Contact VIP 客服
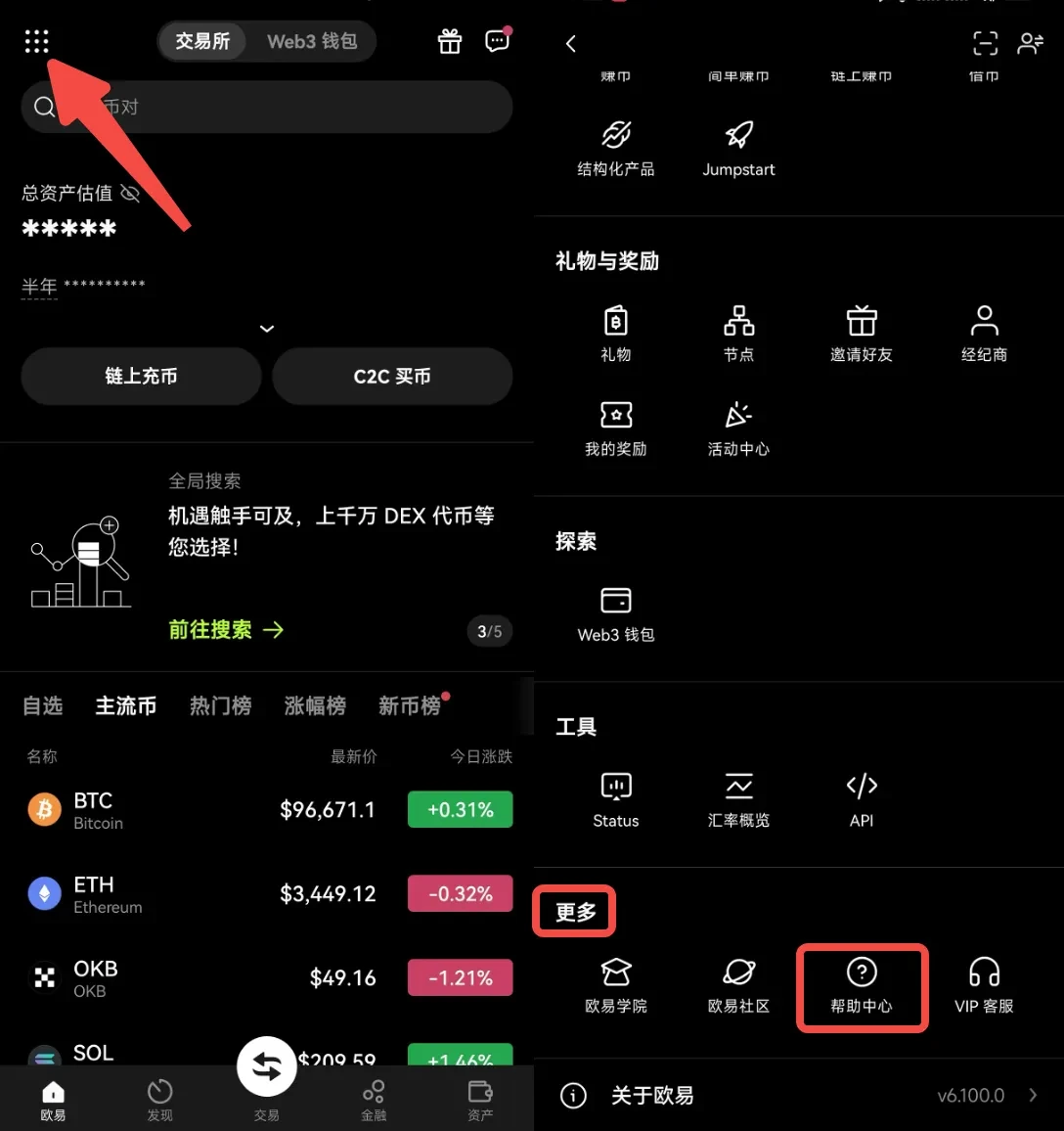This screenshot has width=1064, height=1131. [x=984, y=986]
